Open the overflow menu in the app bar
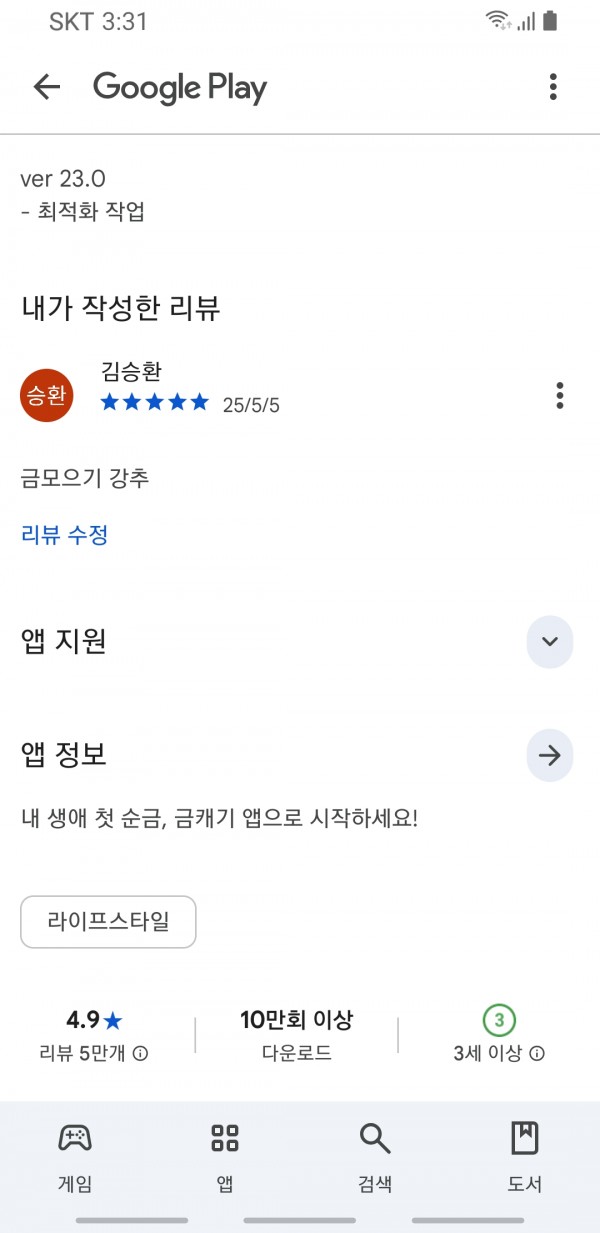This screenshot has width=600, height=1233. (553, 87)
